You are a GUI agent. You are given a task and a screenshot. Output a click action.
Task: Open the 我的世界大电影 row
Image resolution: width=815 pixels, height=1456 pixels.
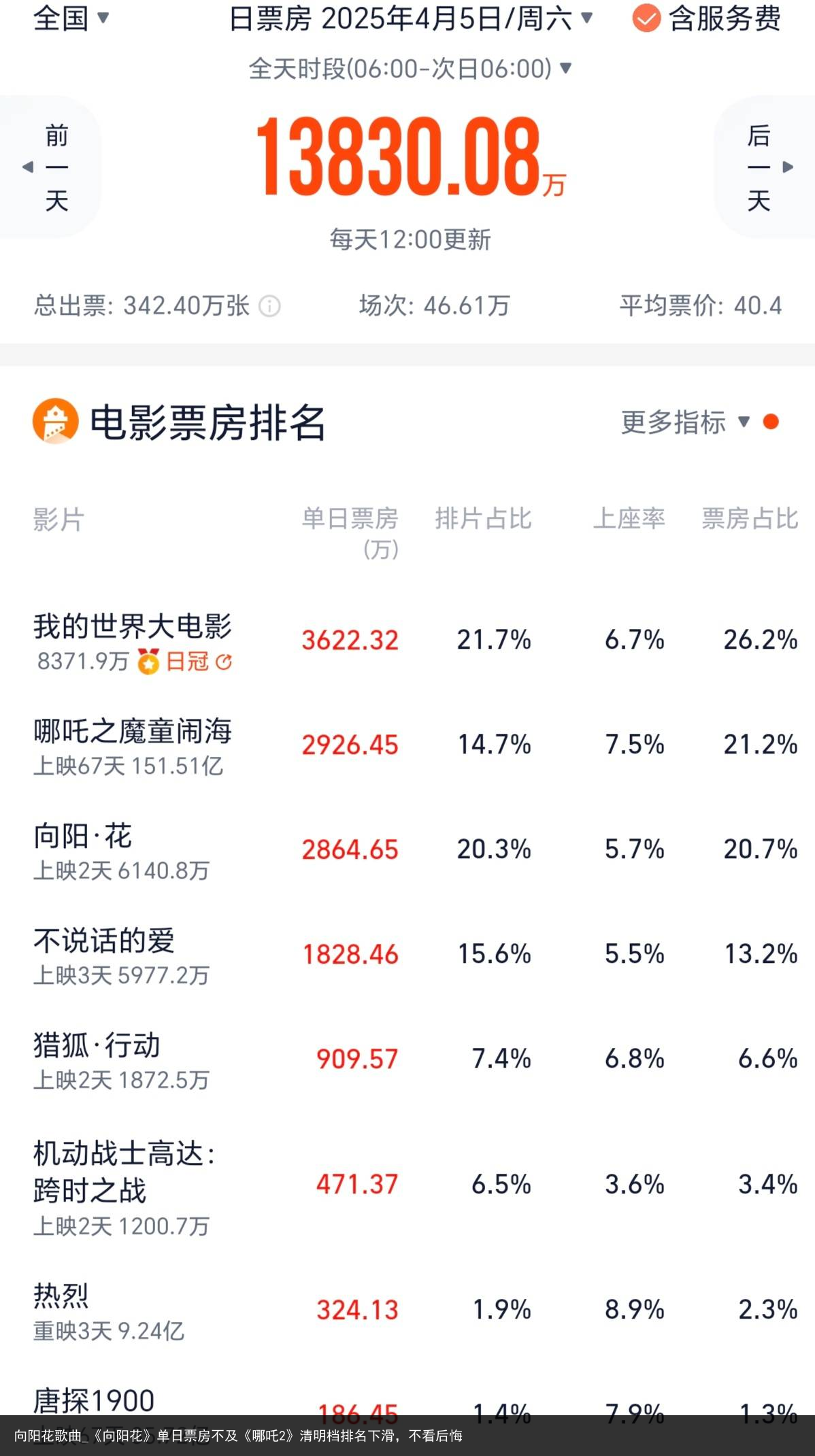(407, 641)
